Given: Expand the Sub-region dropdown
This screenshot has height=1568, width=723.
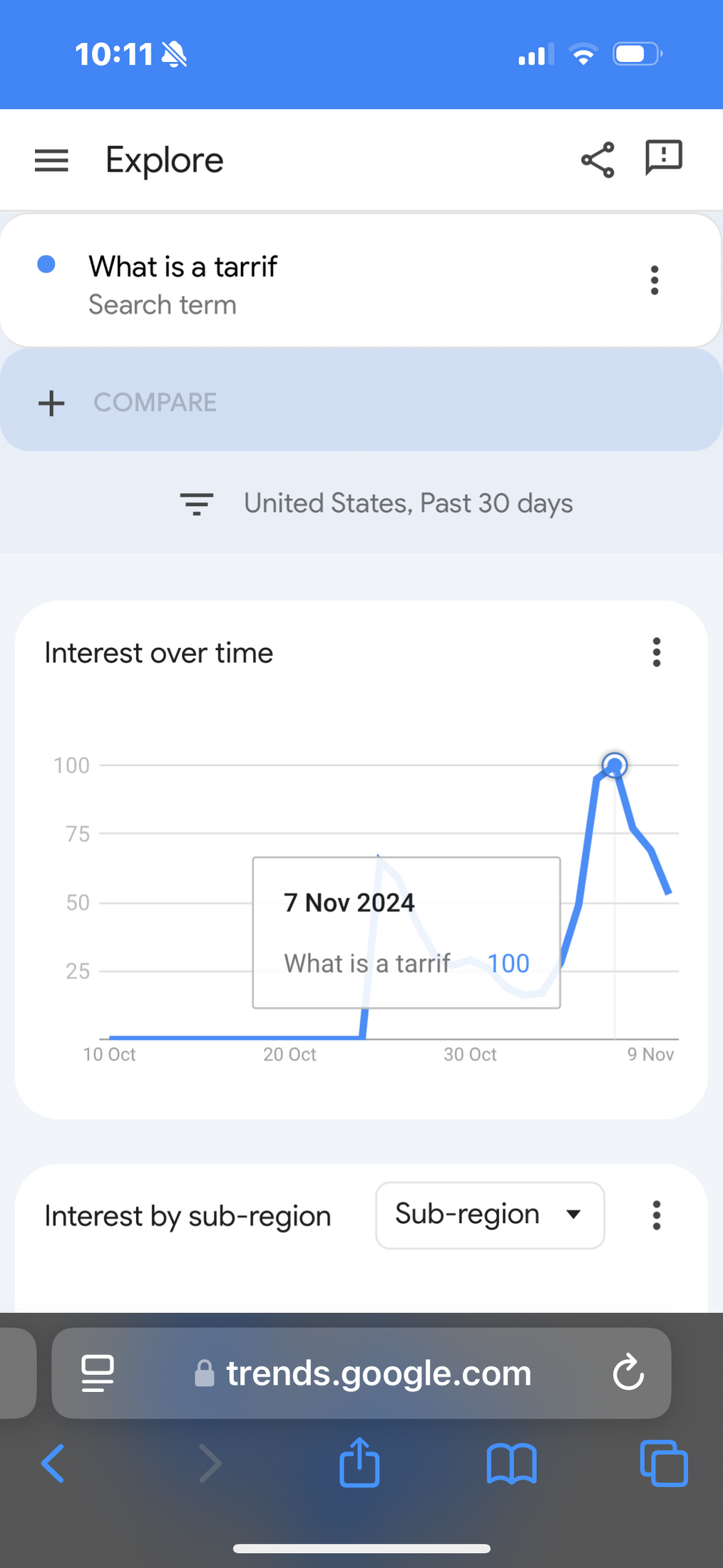Looking at the screenshot, I should pyautogui.click(x=491, y=1215).
